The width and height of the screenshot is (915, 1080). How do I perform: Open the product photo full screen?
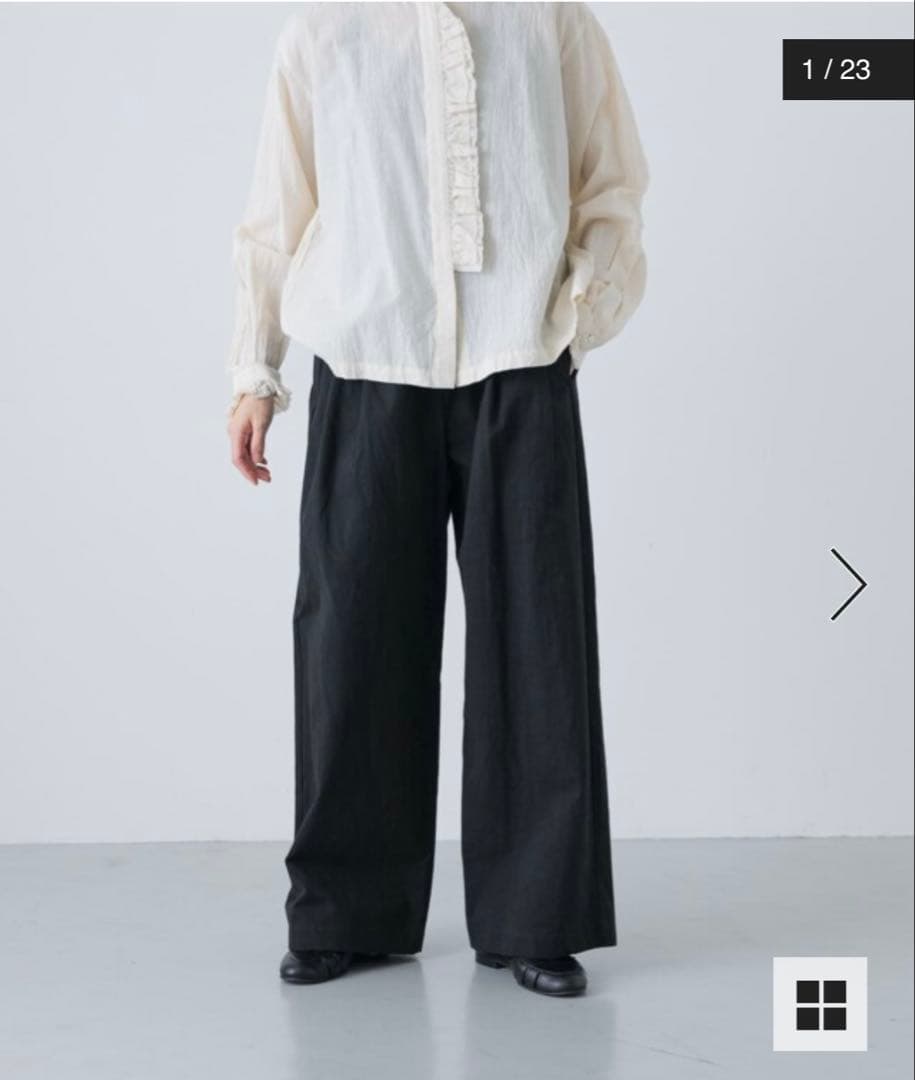(450, 540)
